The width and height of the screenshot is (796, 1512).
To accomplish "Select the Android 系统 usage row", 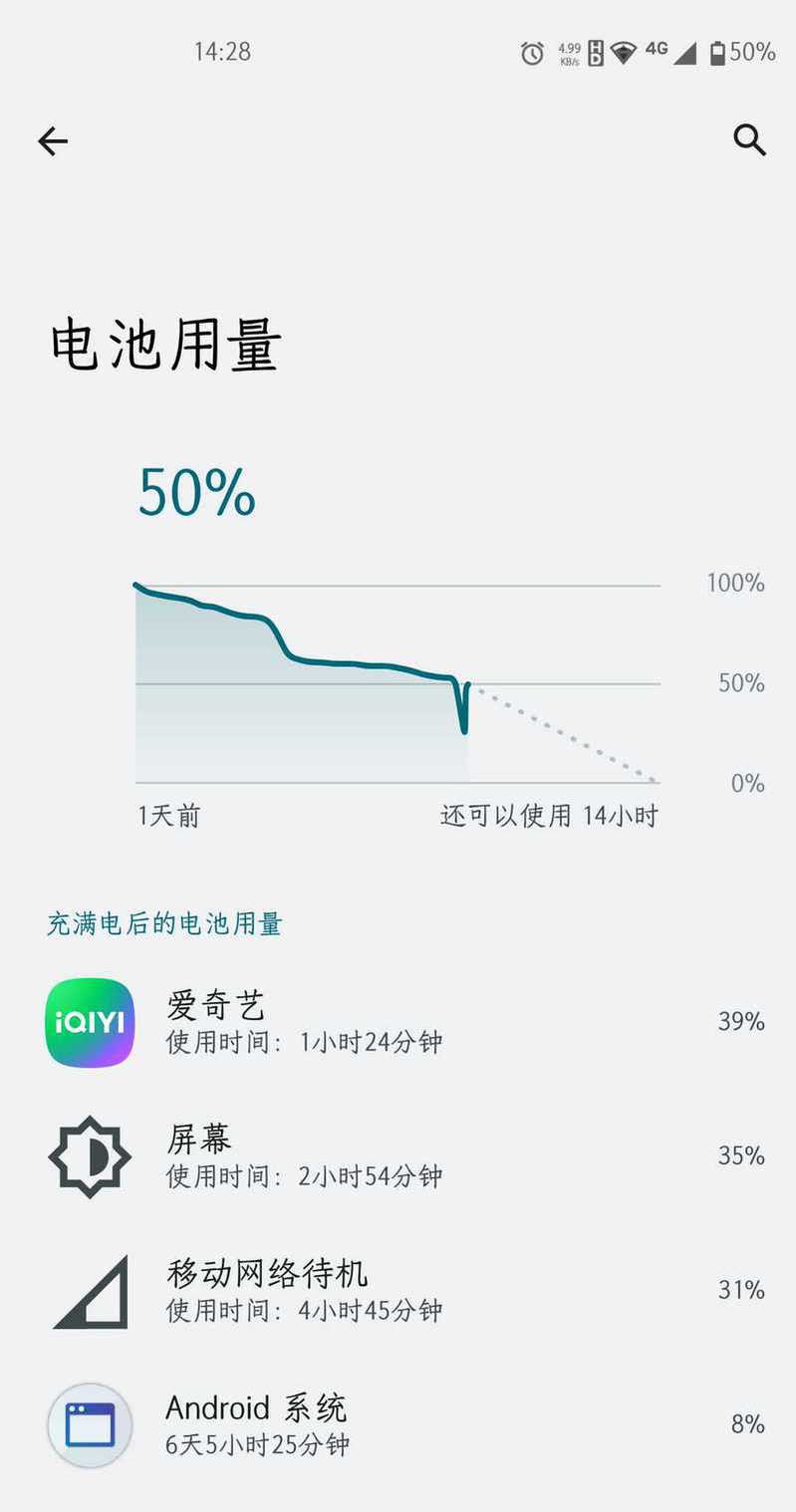I will [x=398, y=1424].
